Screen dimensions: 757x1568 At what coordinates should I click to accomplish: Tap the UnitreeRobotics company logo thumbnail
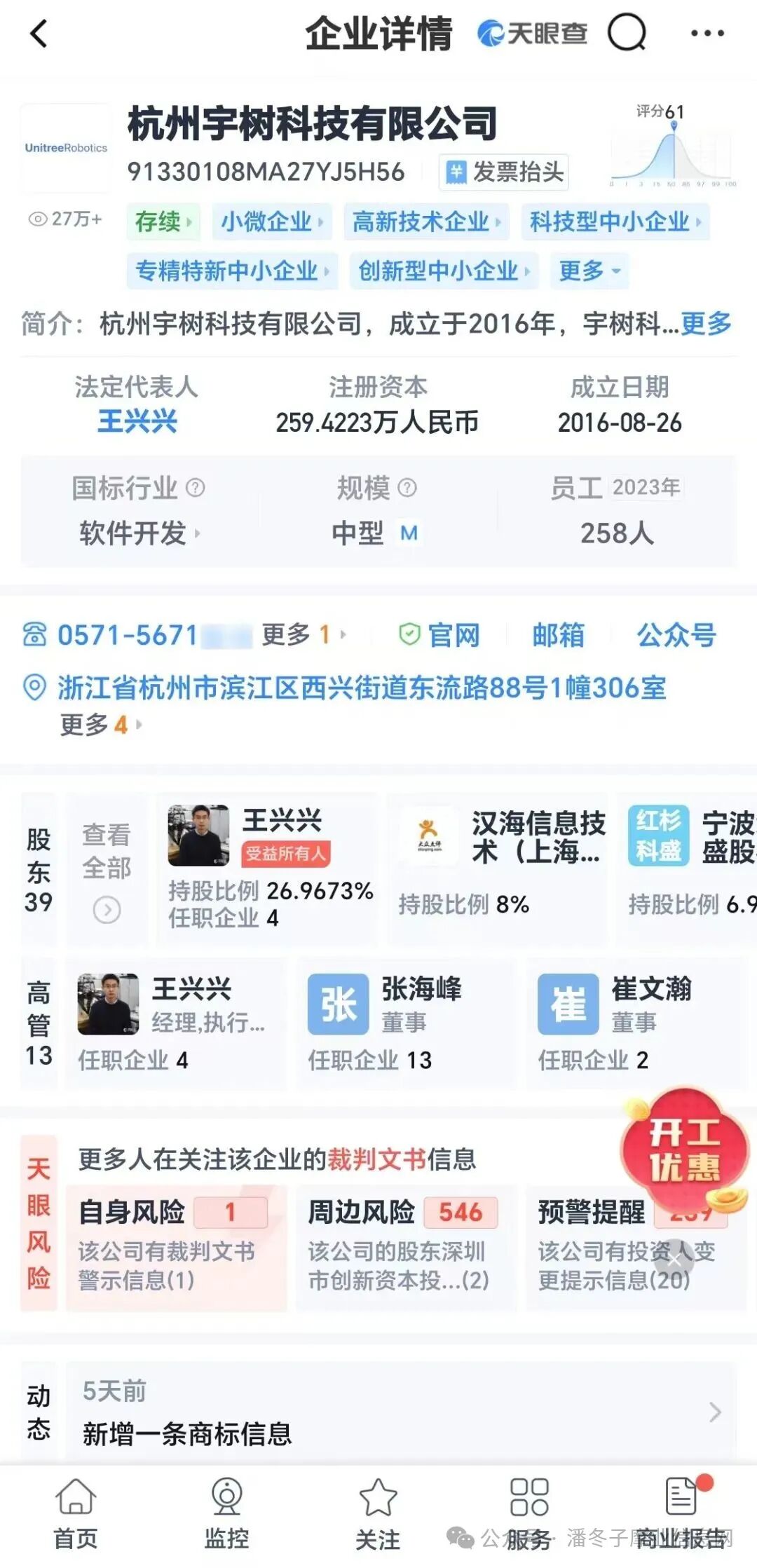click(65, 148)
